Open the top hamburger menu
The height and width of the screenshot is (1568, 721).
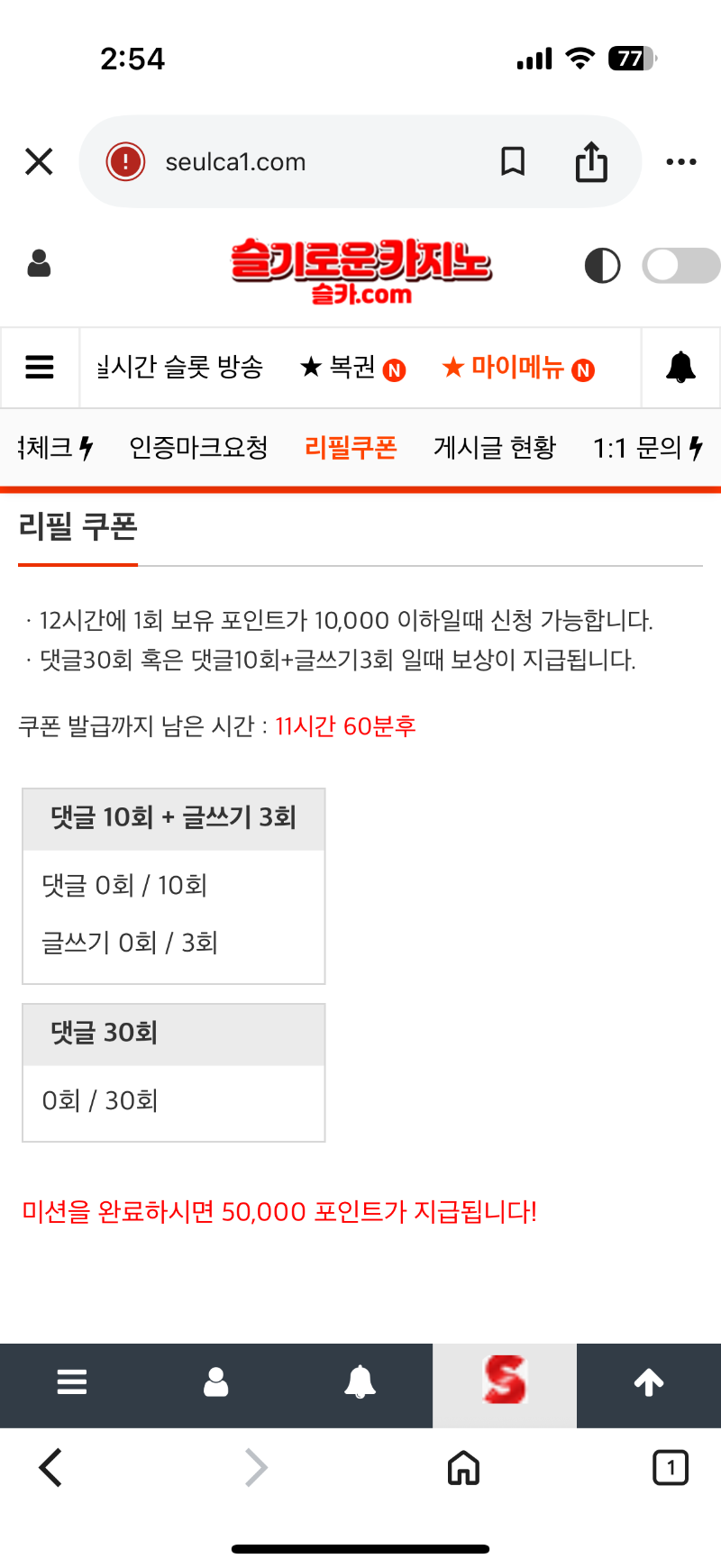[40, 368]
